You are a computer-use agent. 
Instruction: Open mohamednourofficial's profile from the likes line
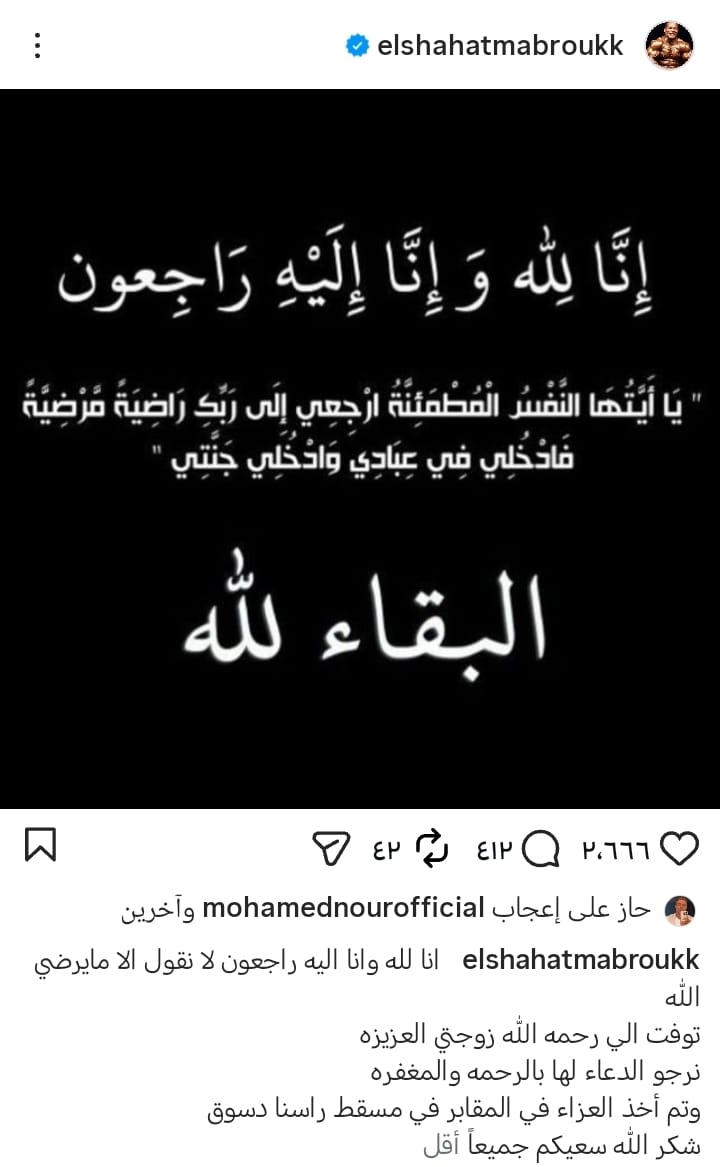pyautogui.click(x=343, y=908)
